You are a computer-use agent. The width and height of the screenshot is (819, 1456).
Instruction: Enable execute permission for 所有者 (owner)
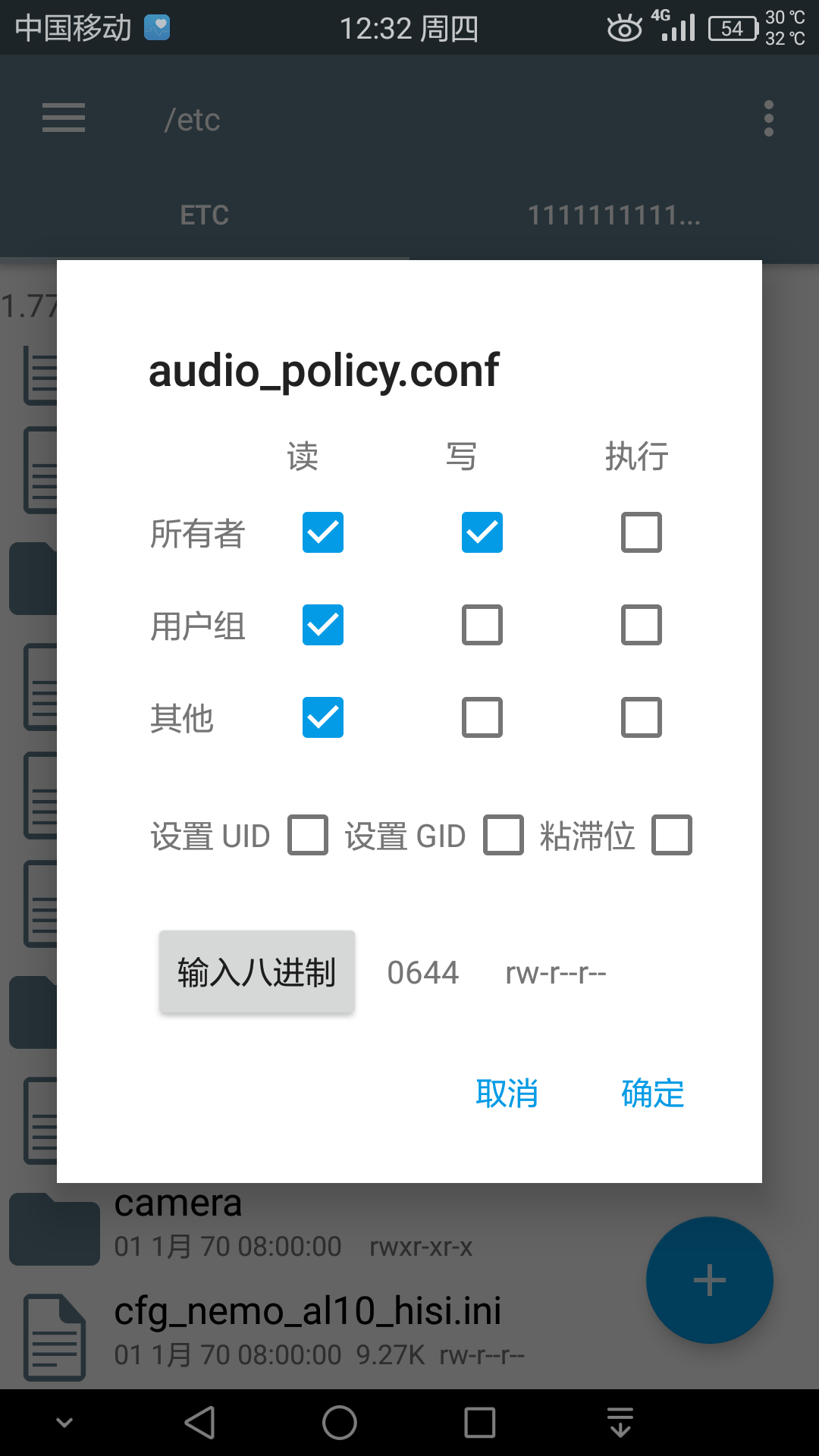coord(641,533)
